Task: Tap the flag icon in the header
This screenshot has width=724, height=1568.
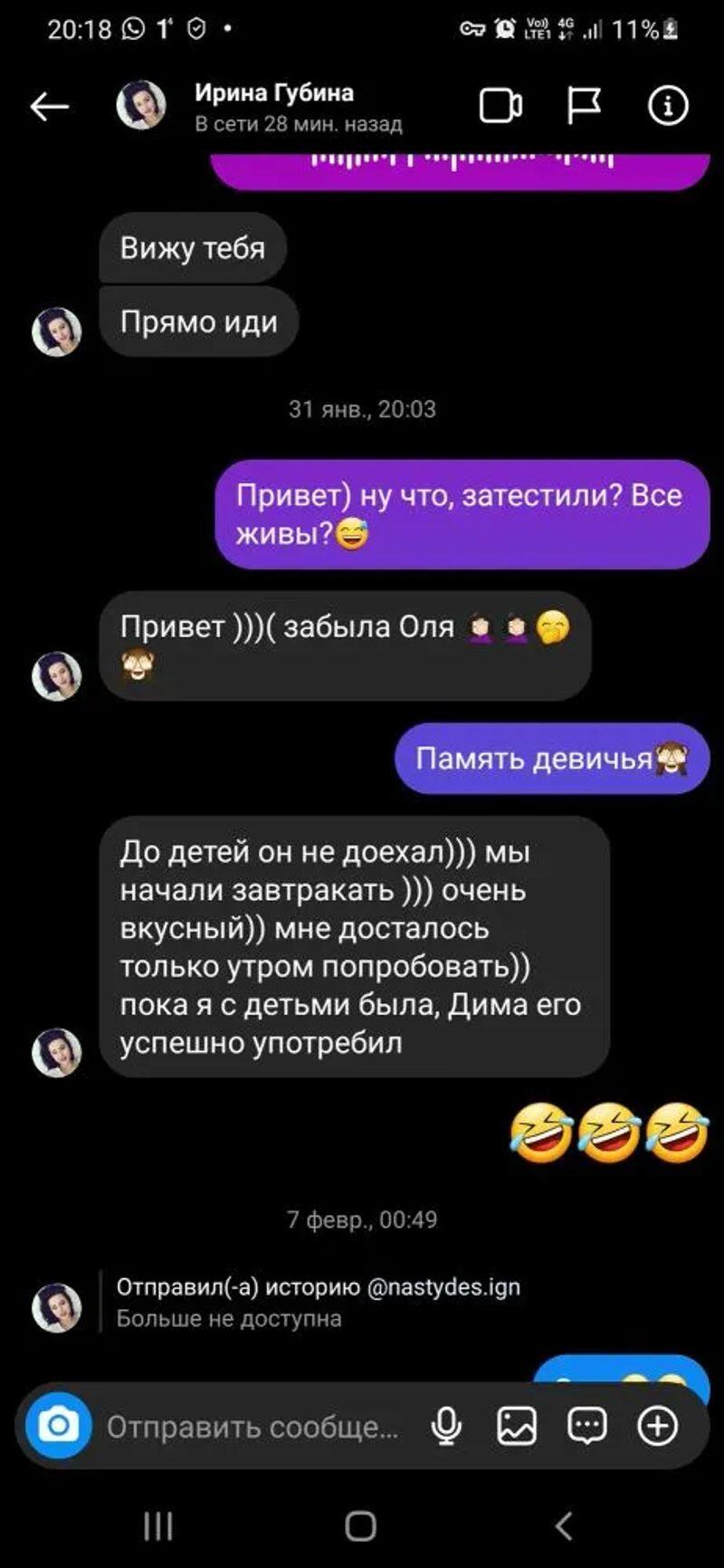Action: point(584,107)
